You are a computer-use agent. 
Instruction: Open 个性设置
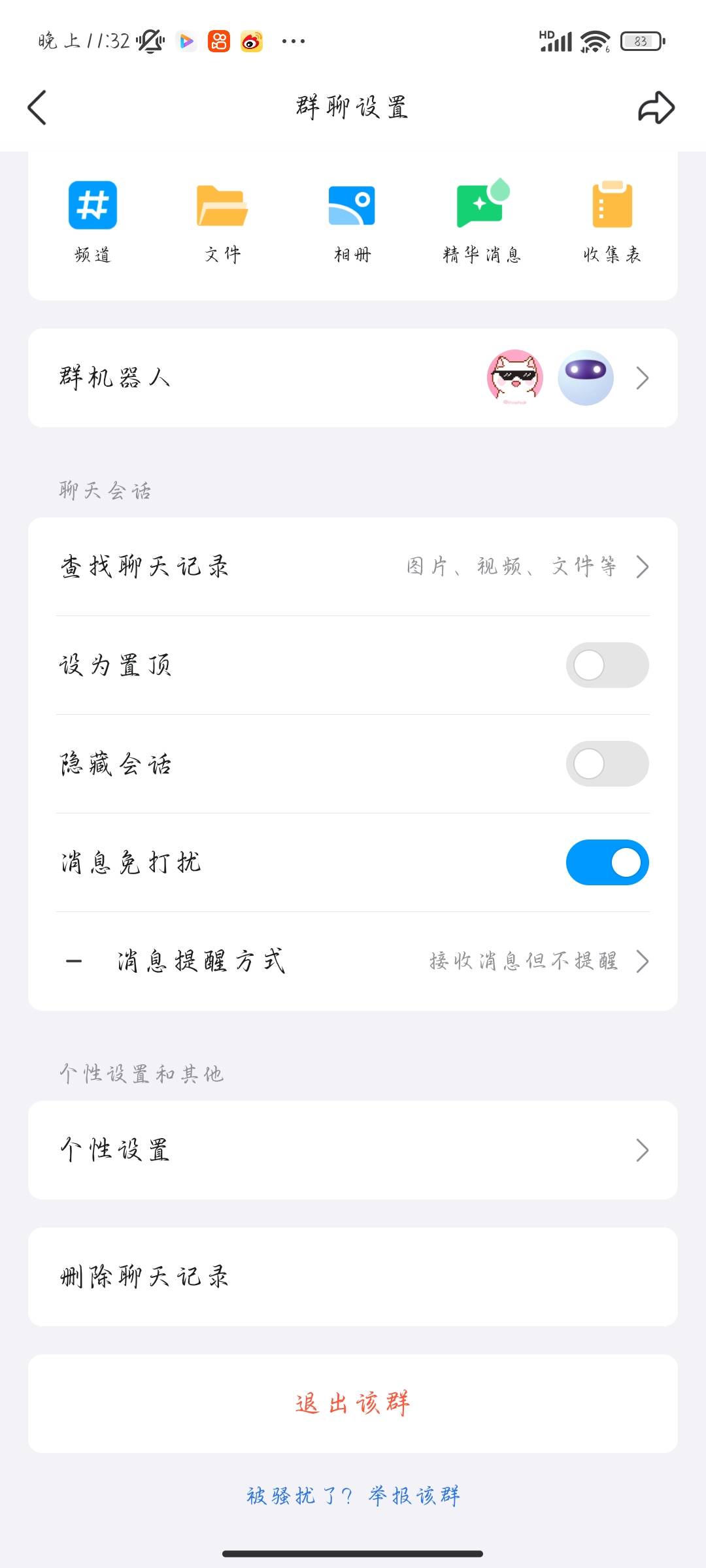353,1150
